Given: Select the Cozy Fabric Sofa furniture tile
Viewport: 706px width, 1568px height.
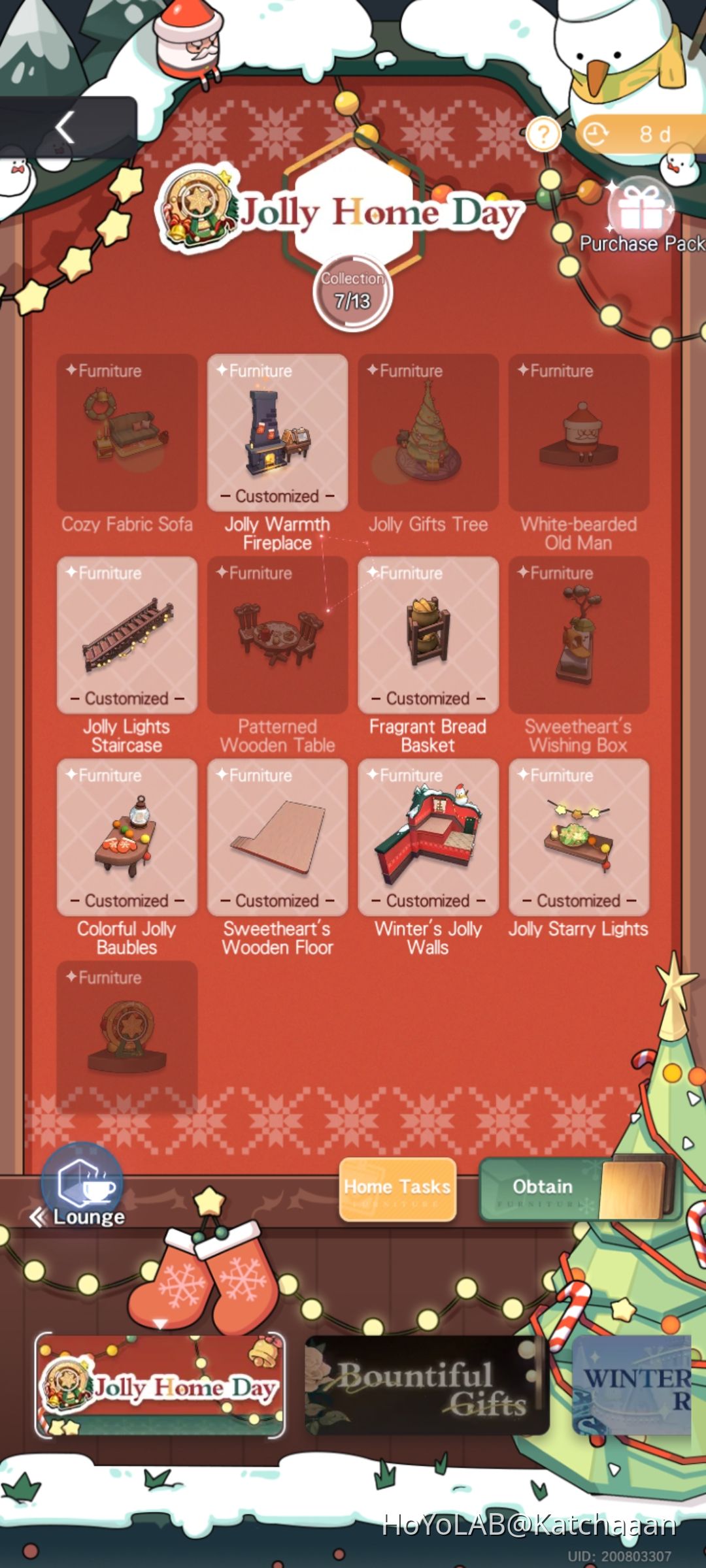Looking at the screenshot, I should [x=127, y=433].
